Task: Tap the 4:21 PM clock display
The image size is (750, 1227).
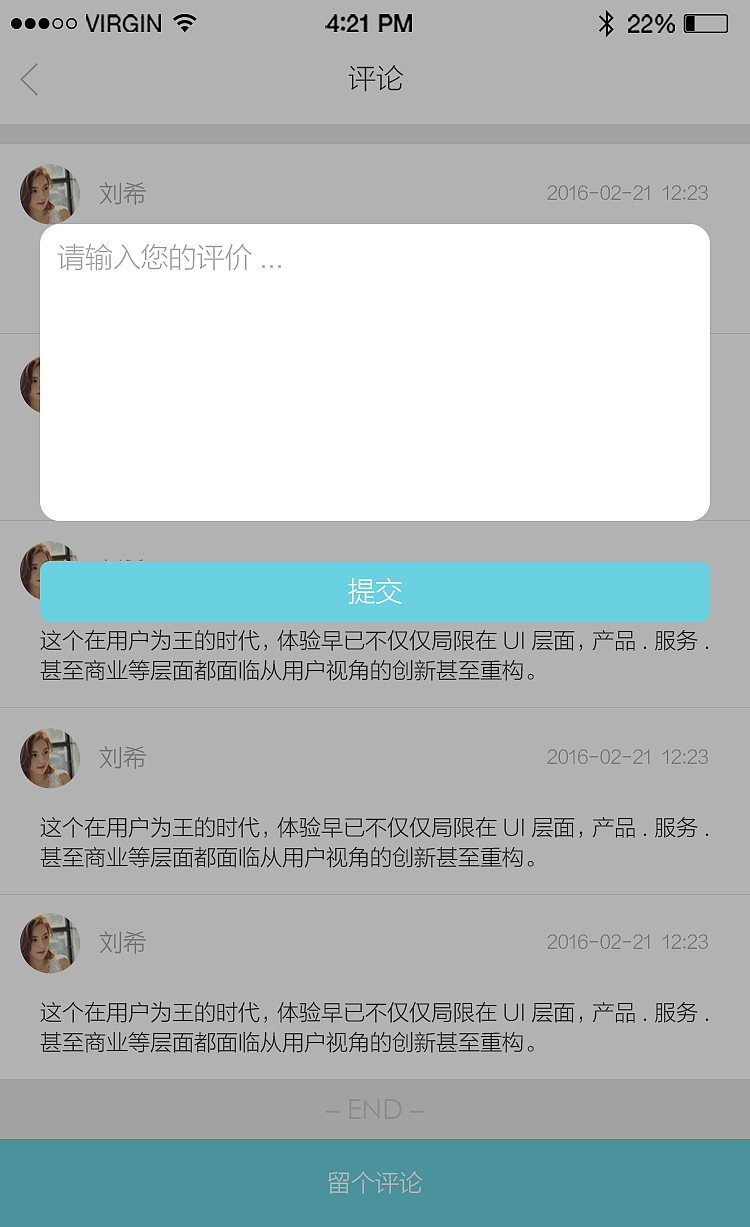Action: [x=370, y=21]
